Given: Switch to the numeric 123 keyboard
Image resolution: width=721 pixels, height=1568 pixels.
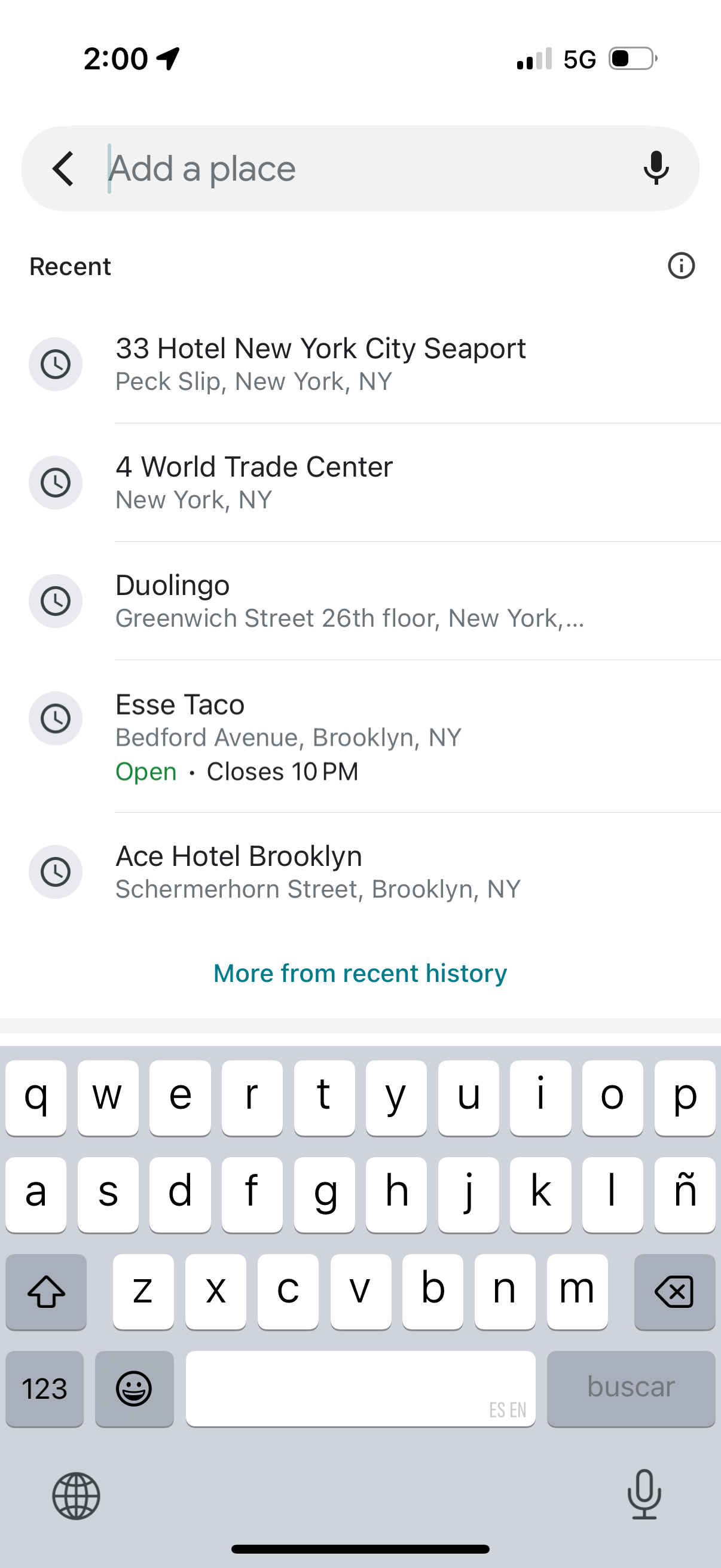Looking at the screenshot, I should 44,1389.
